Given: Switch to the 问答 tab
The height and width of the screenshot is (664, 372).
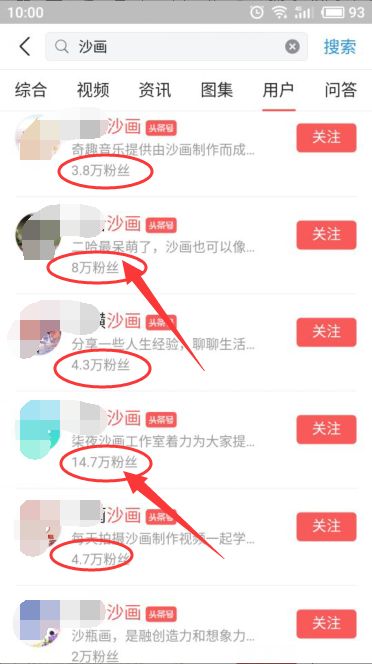Looking at the screenshot, I should coord(341,90).
